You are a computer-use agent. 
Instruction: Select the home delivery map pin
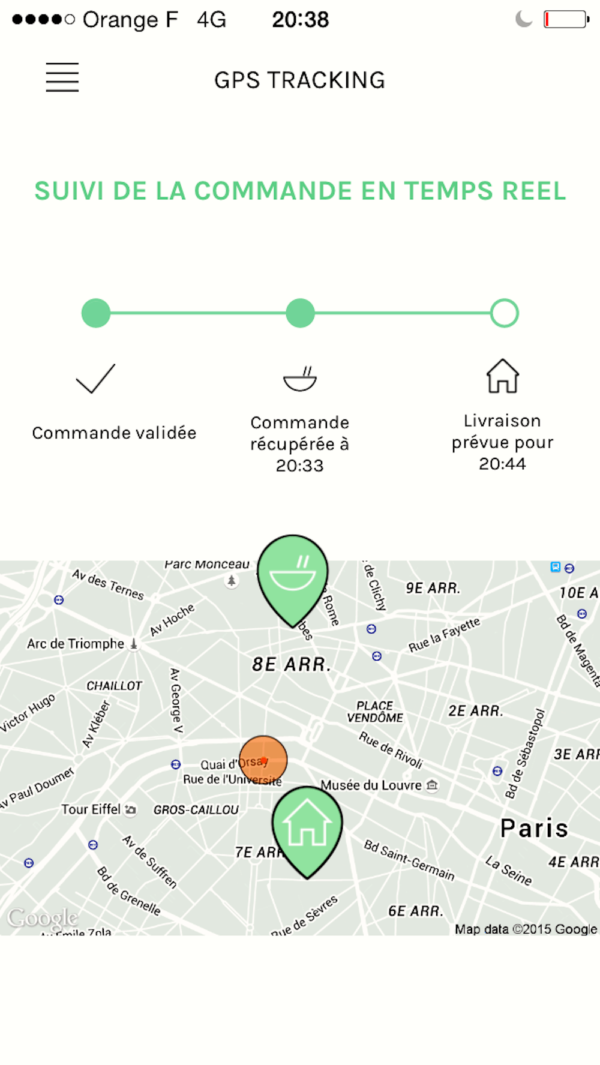click(308, 832)
